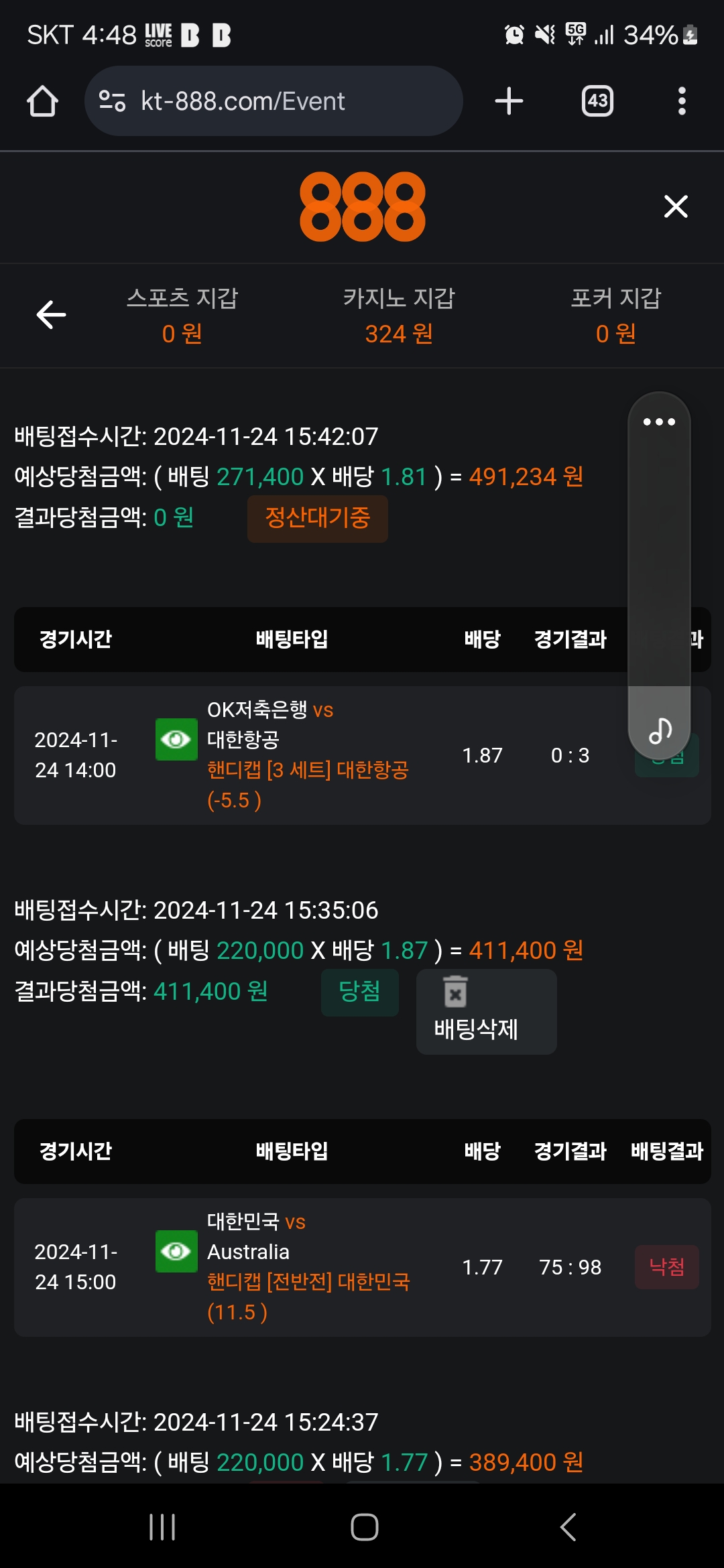View the OK저축은행 vs 대한항공 match details

(x=176, y=740)
